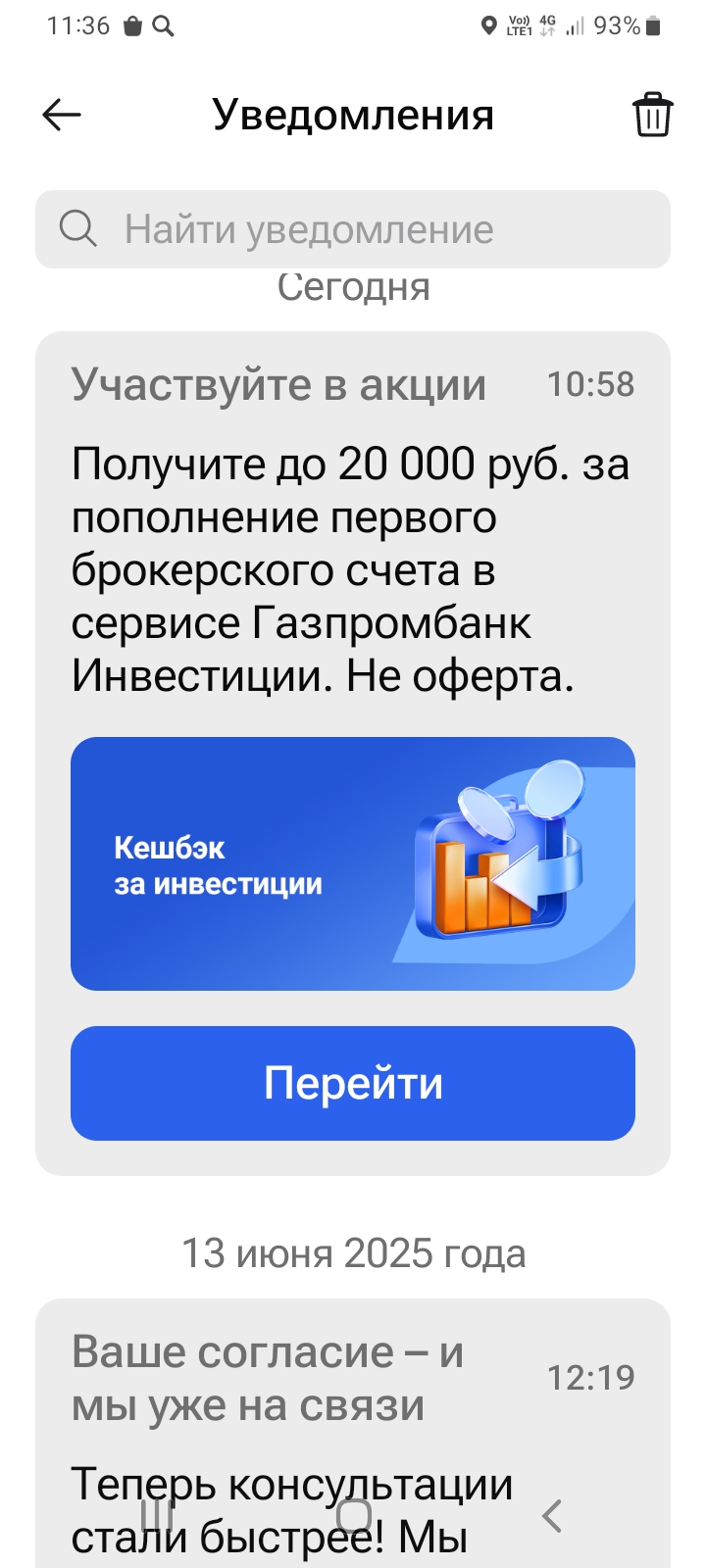The width and height of the screenshot is (706, 1568).
Task: Tap the Найти уведомление search field
Action: 353,229
